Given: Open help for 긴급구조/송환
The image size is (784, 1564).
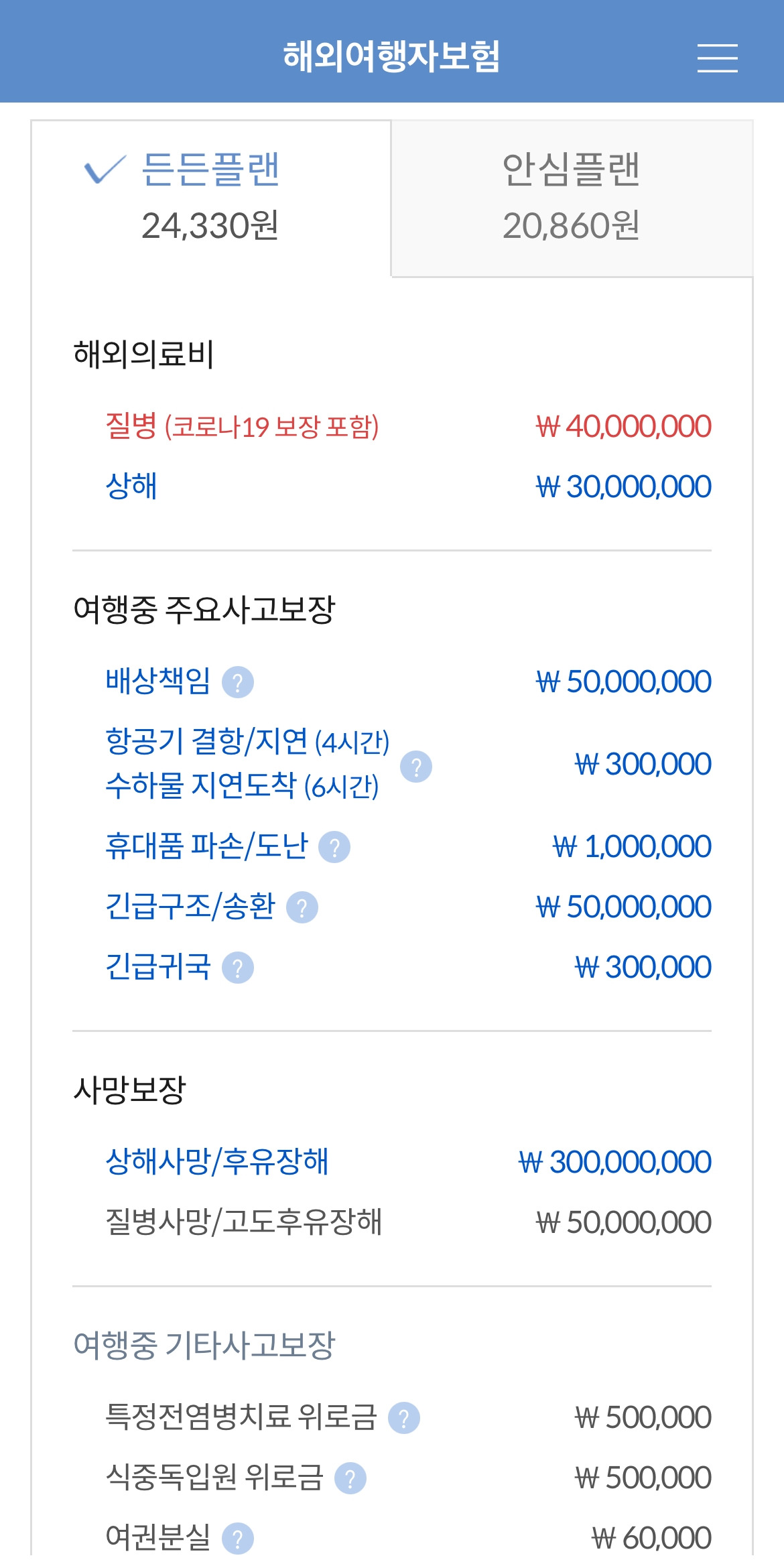Looking at the screenshot, I should [302, 907].
